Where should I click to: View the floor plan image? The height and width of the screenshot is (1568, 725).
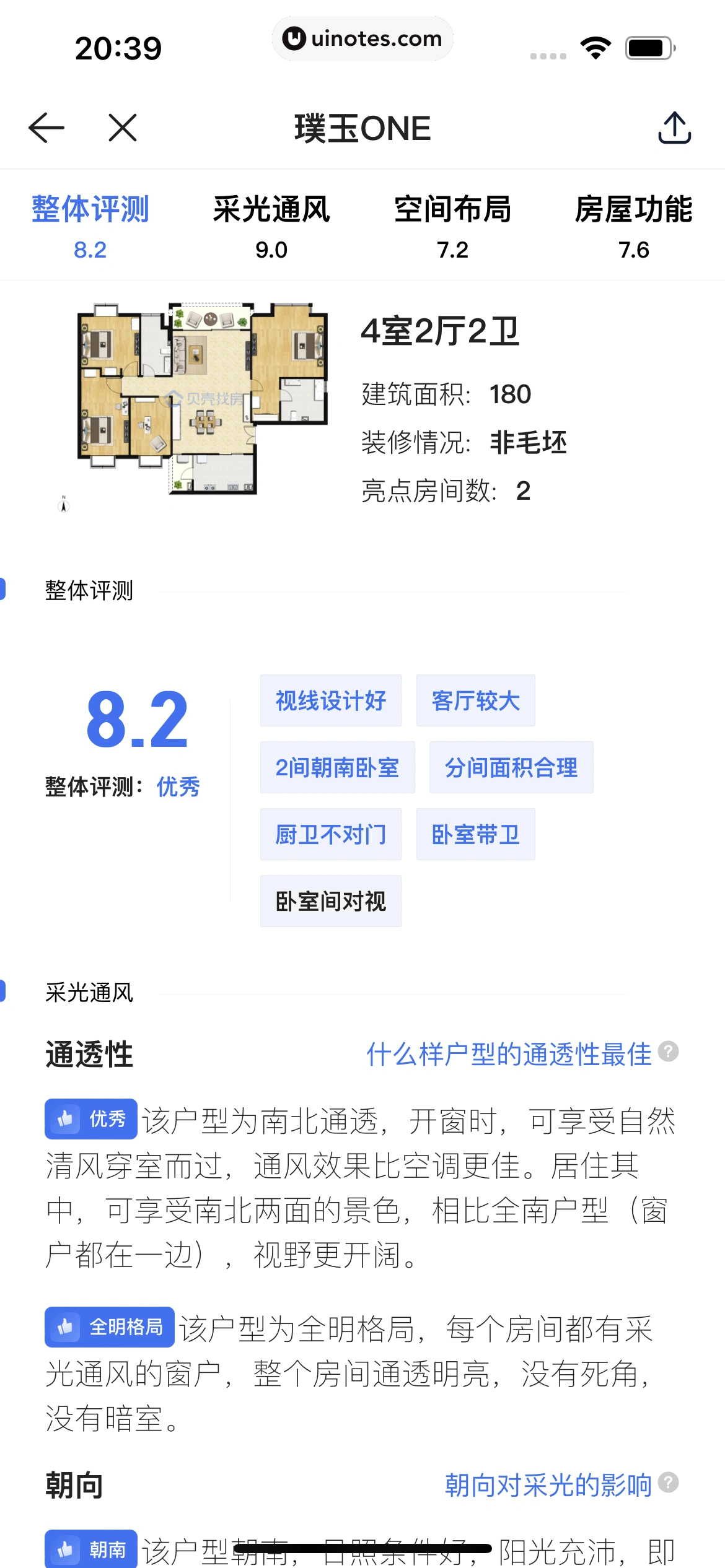(x=202, y=399)
